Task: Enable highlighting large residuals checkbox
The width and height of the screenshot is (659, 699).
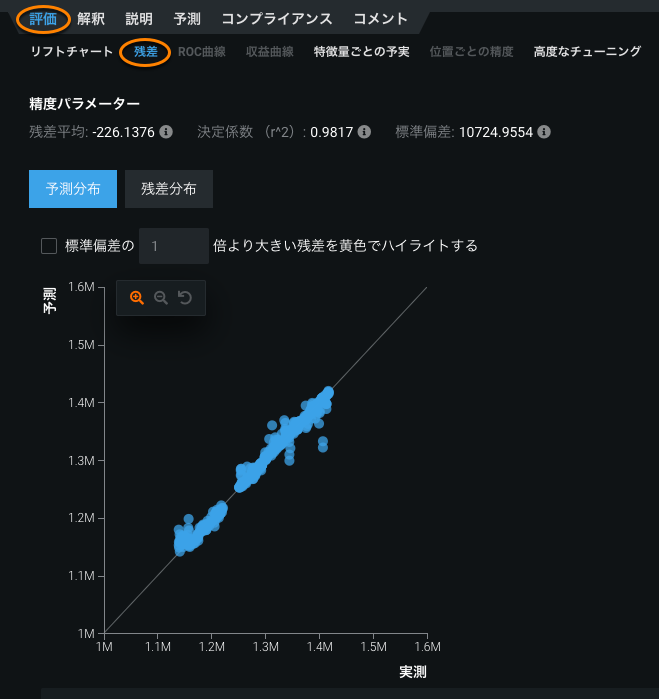Action: (49, 246)
